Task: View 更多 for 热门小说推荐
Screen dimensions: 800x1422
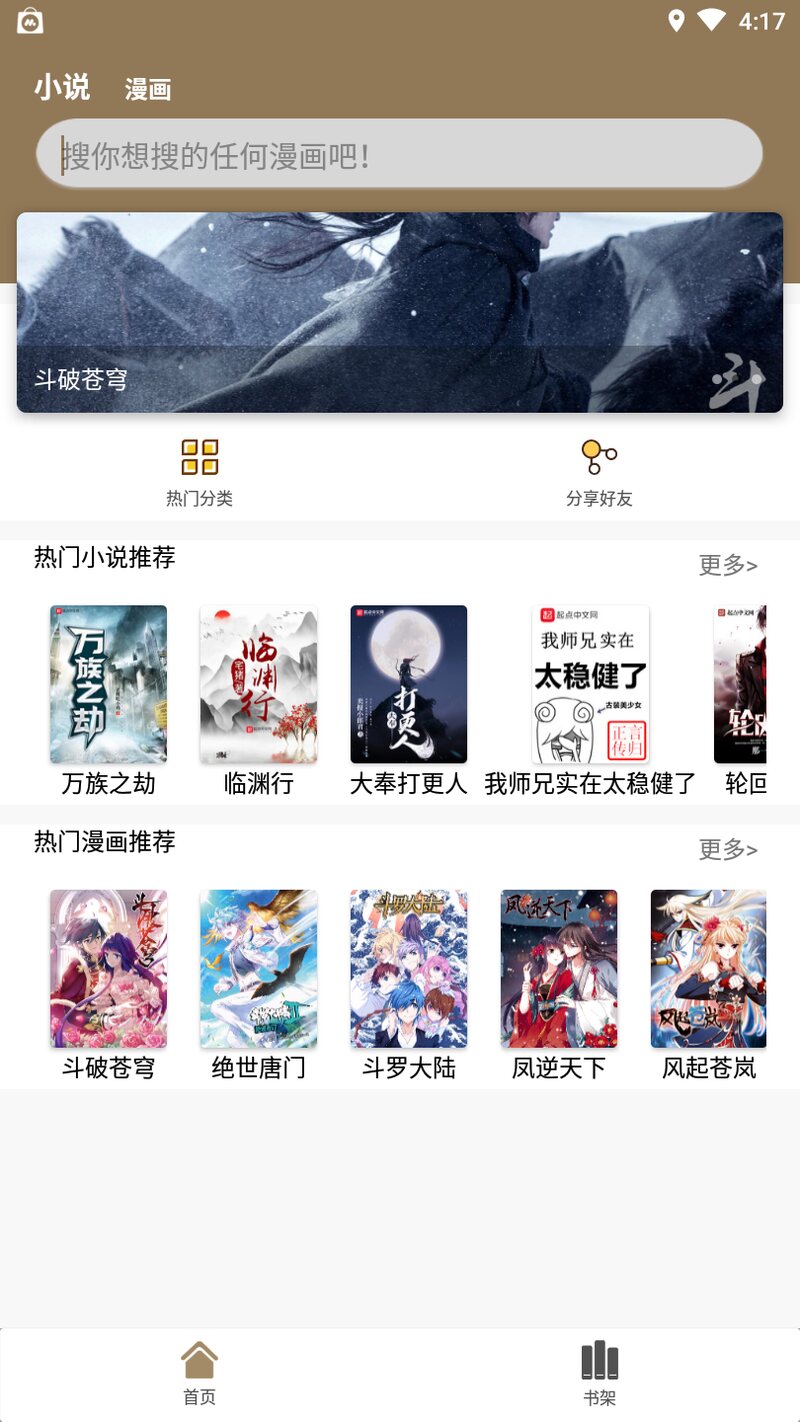Action: [727, 565]
